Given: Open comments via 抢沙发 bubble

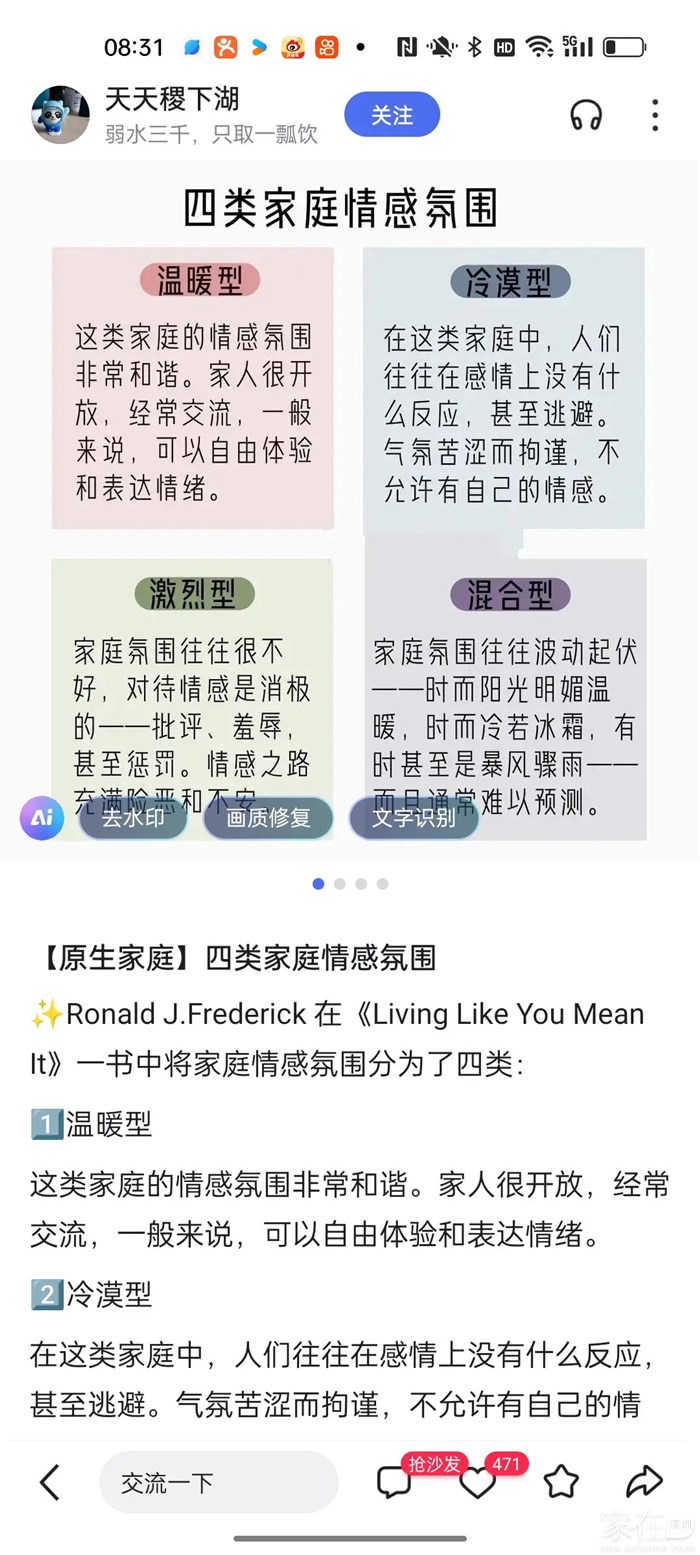Looking at the screenshot, I should coord(394,1482).
